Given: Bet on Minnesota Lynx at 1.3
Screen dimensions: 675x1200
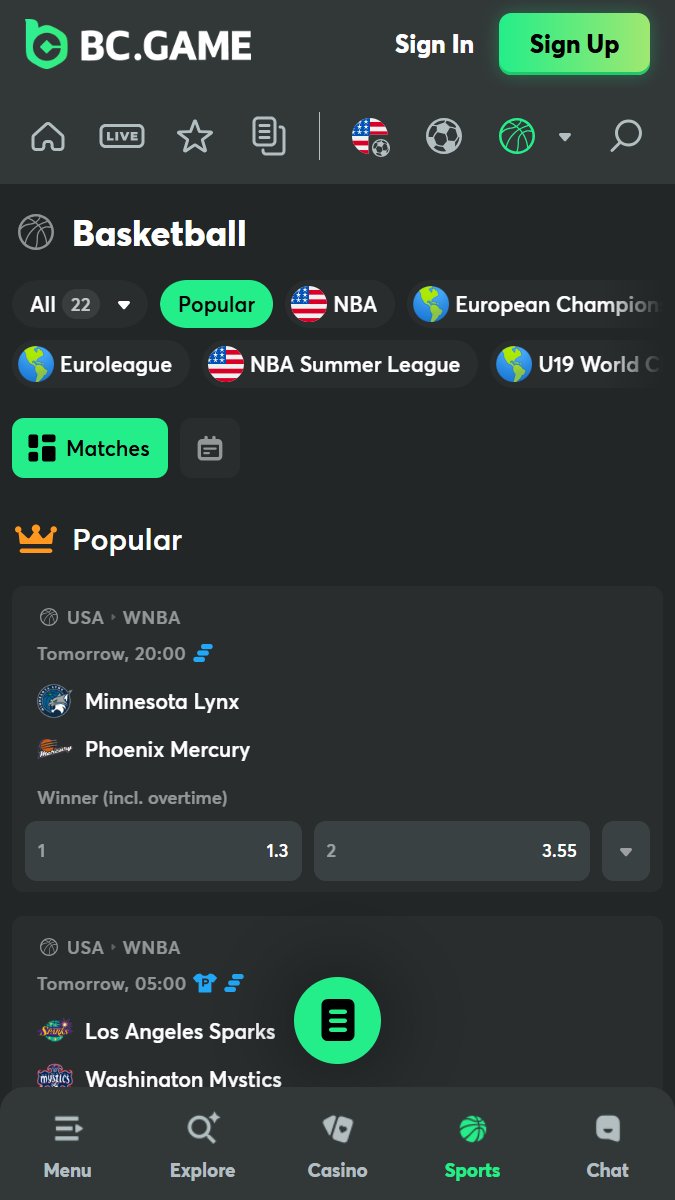Looking at the screenshot, I should [163, 851].
